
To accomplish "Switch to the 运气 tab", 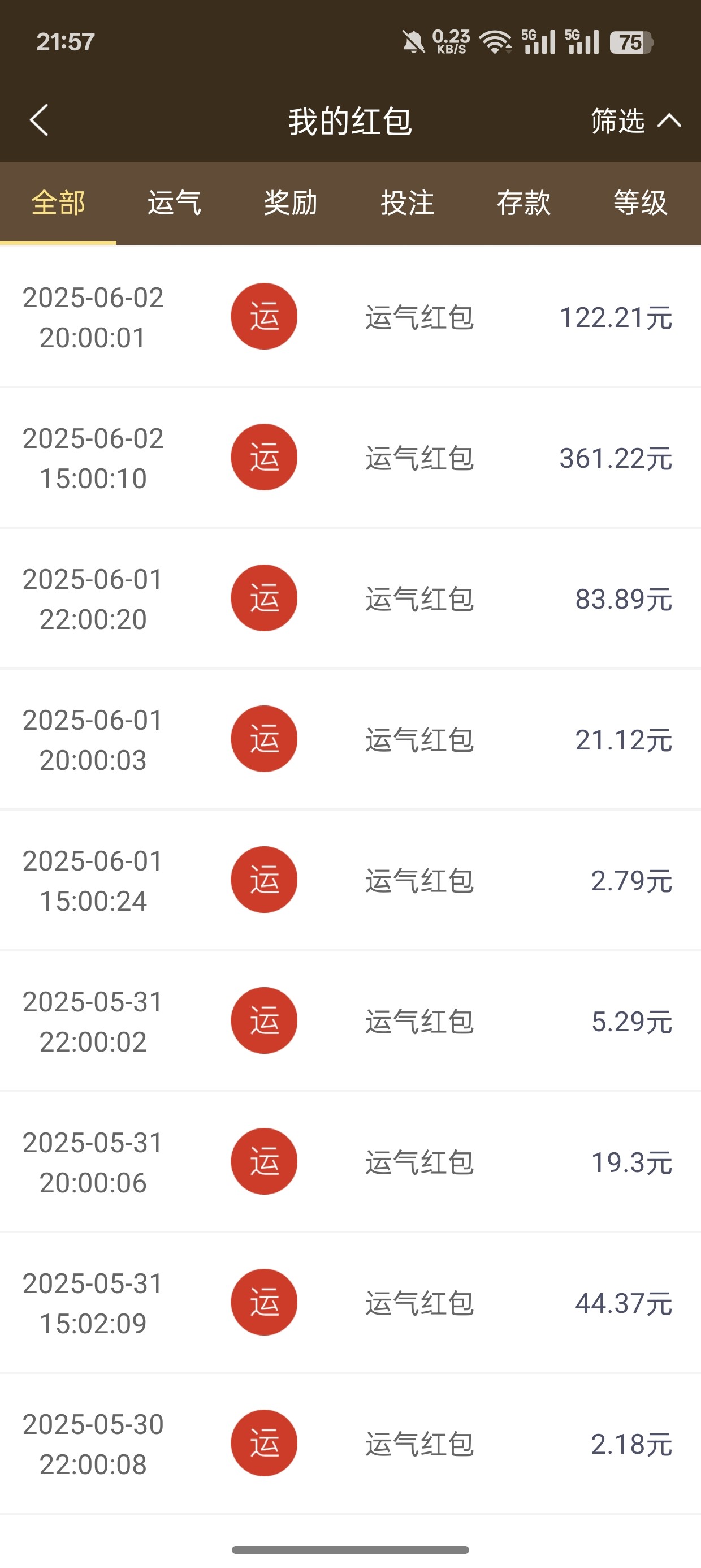I will (x=175, y=203).
